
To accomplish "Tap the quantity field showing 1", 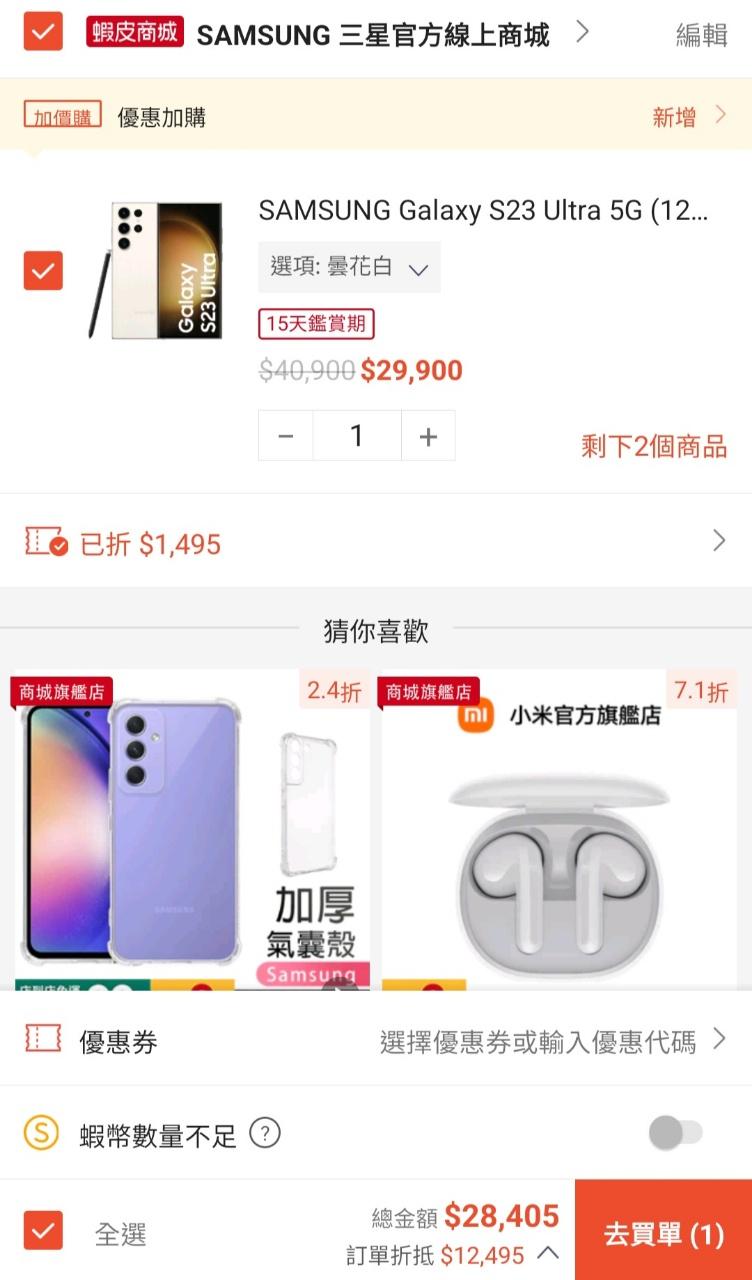I will point(357,436).
